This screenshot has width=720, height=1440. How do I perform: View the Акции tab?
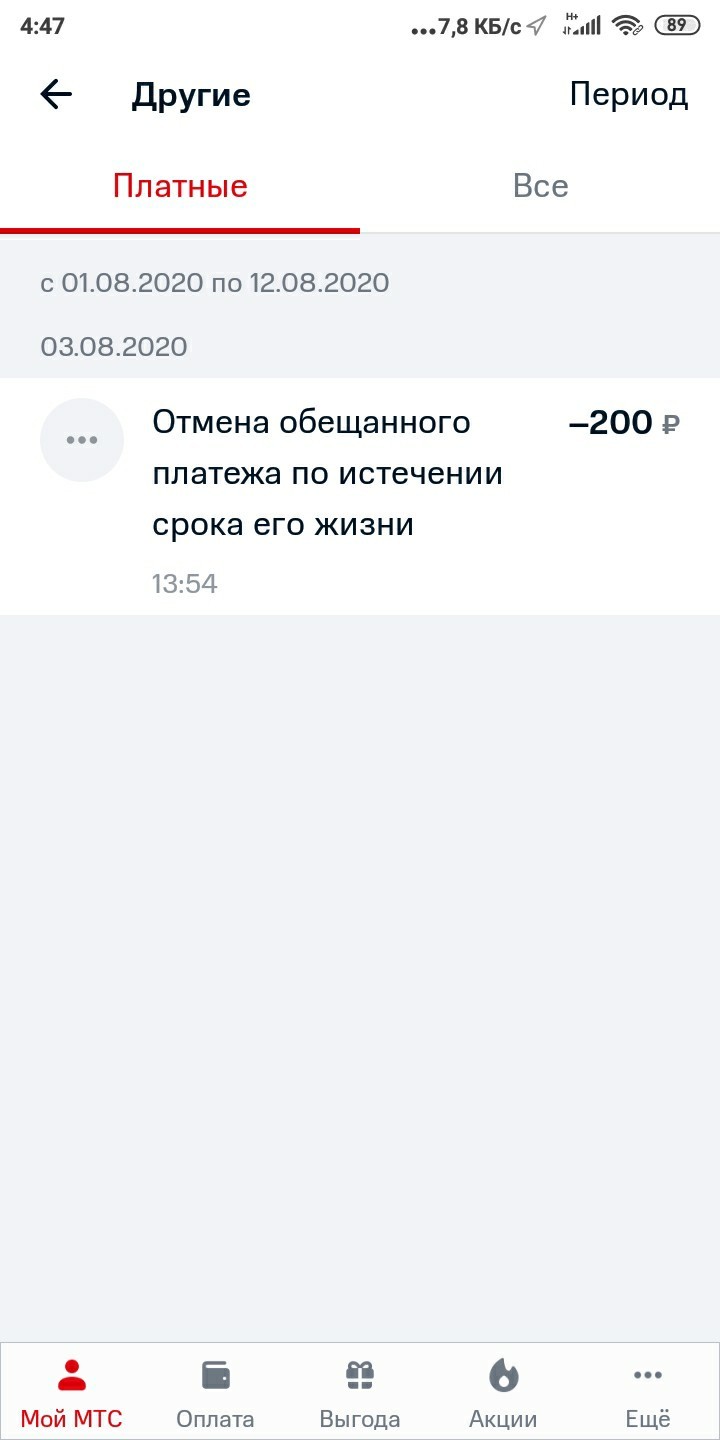pyautogui.click(x=503, y=1394)
